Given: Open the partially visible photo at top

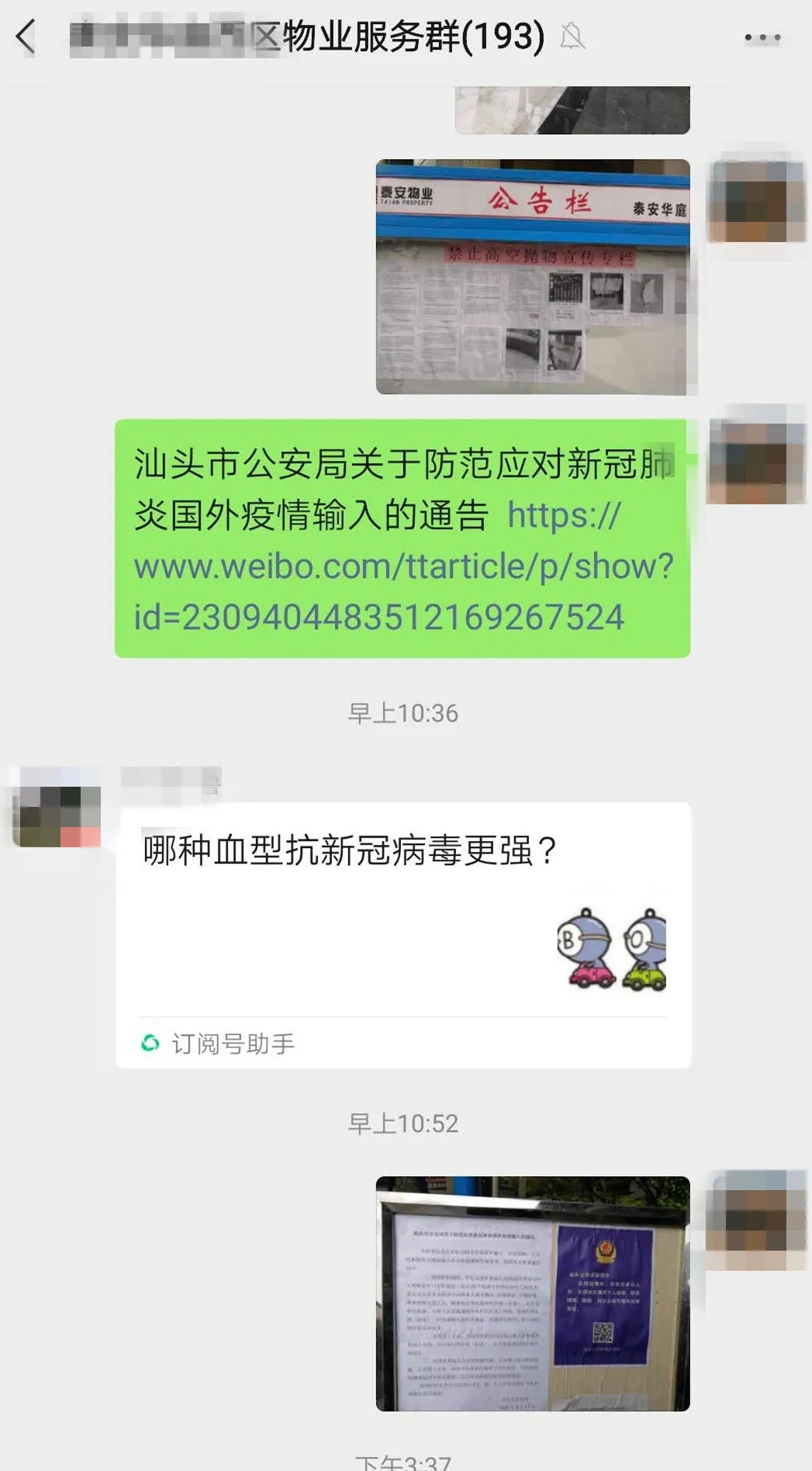Looking at the screenshot, I should coord(572,110).
